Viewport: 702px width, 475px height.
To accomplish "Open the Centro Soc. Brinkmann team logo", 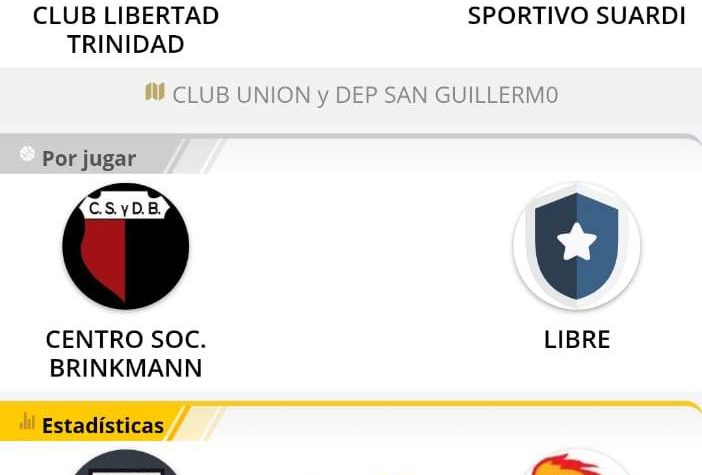I will (x=126, y=246).
